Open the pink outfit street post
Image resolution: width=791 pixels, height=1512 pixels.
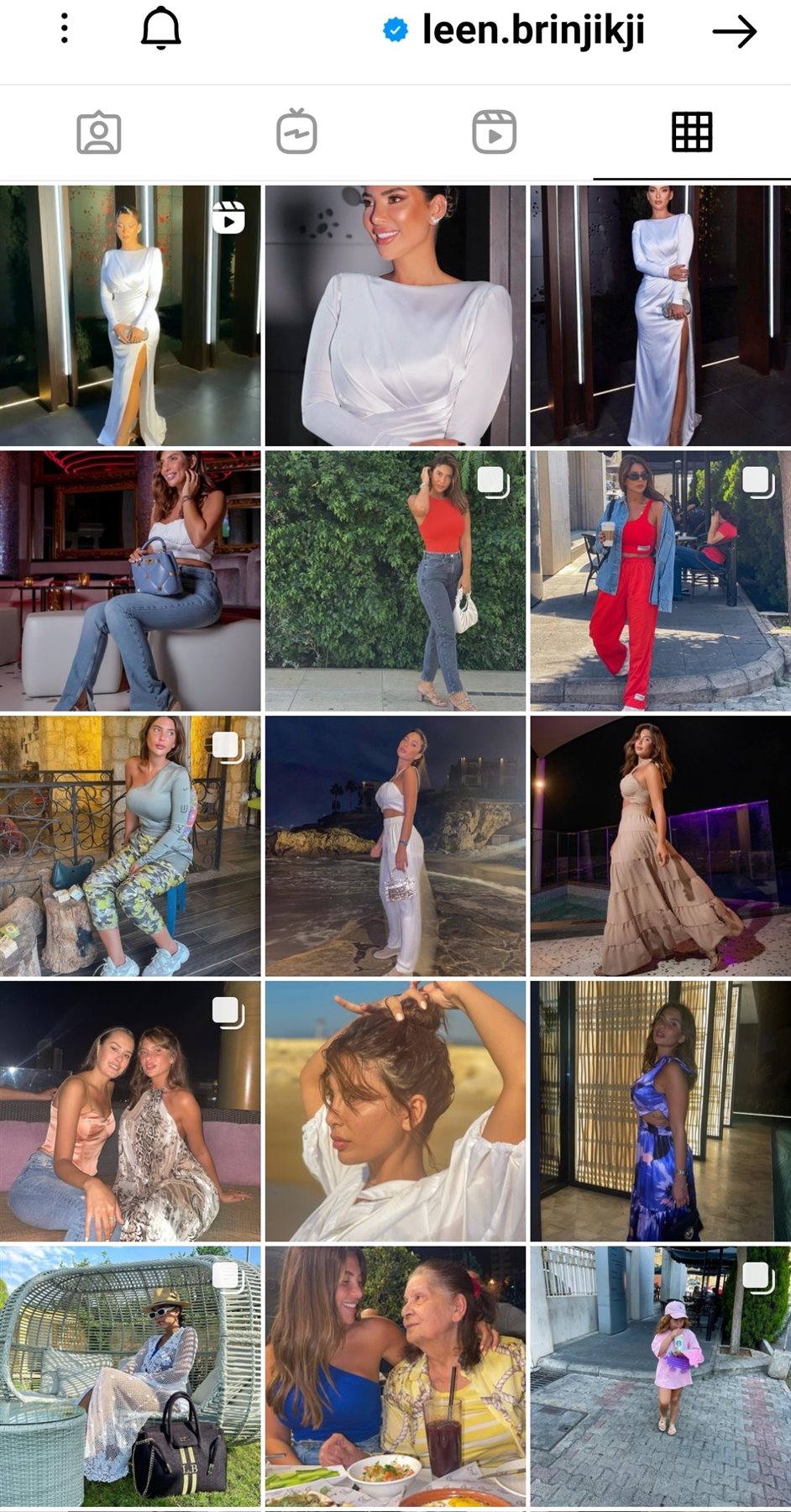(x=660, y=1376)
